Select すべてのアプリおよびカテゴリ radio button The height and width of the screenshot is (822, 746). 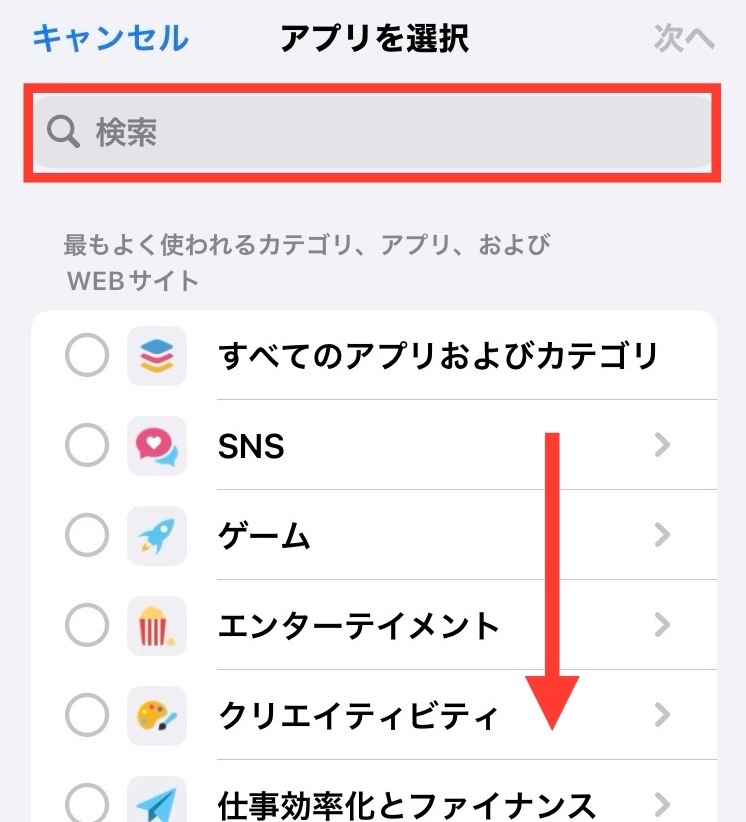point(87,355)
